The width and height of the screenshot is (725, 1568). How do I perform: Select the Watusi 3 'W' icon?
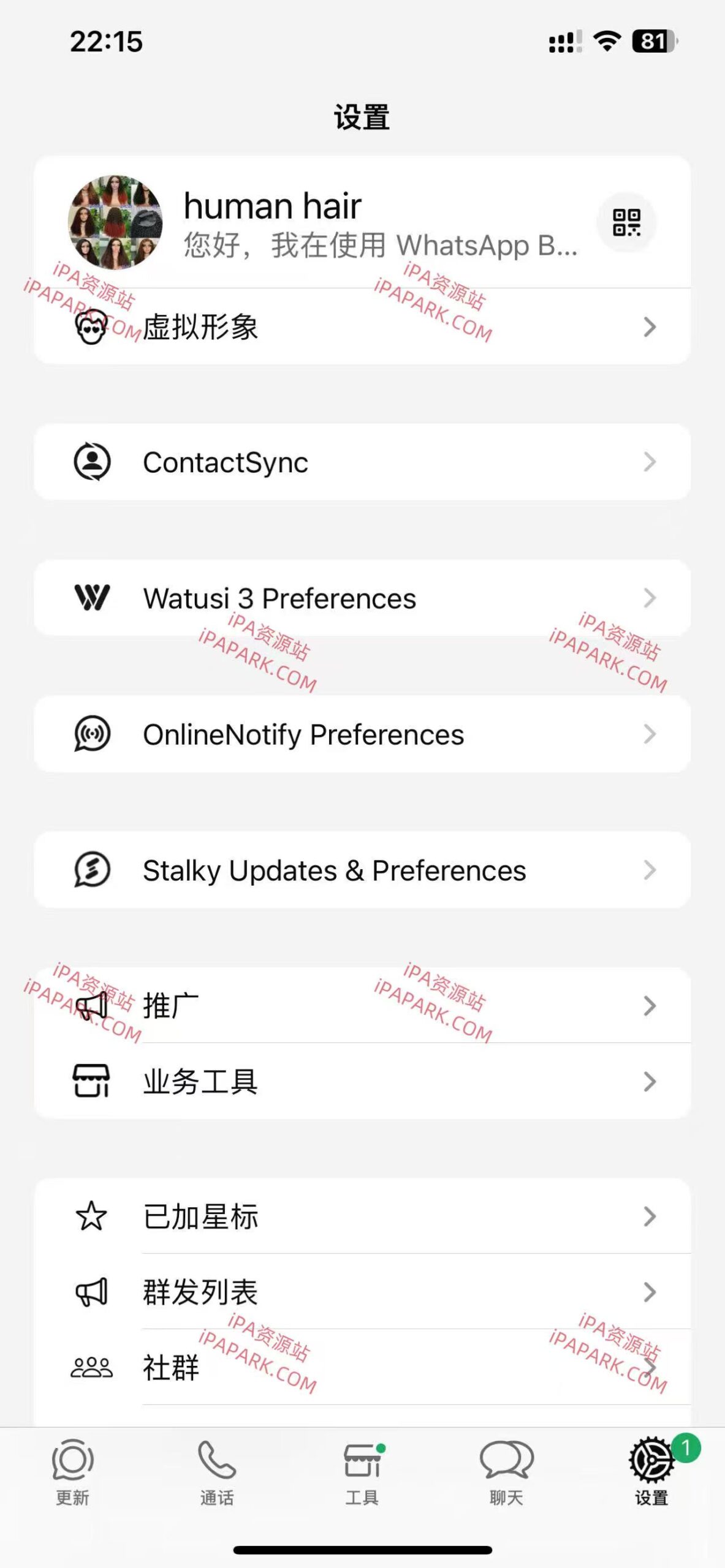point(93,597)
